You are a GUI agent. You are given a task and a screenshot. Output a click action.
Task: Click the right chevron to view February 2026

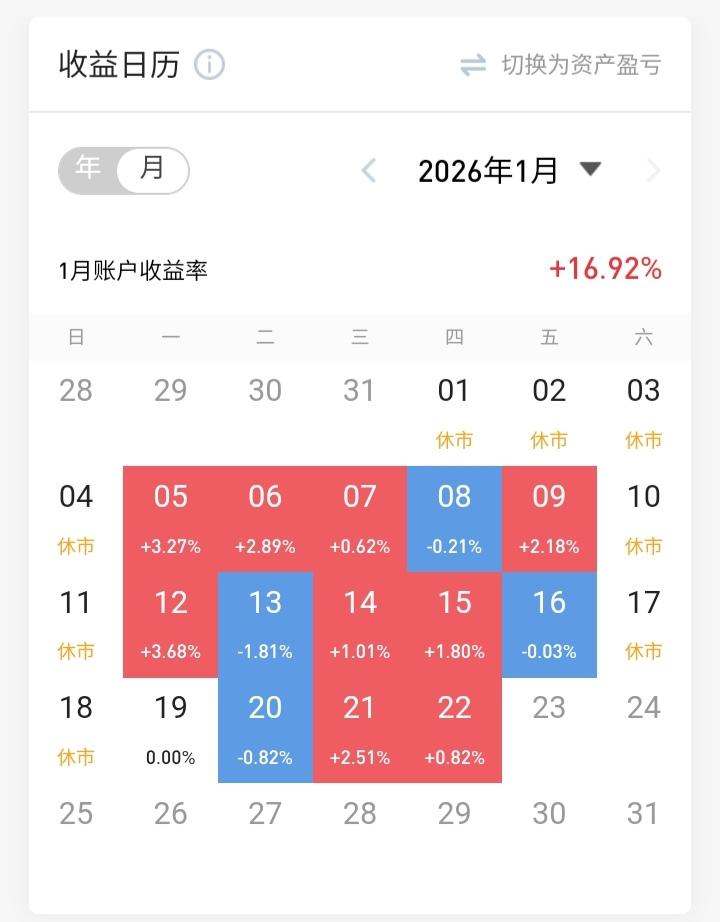click(x=653, y=170)
